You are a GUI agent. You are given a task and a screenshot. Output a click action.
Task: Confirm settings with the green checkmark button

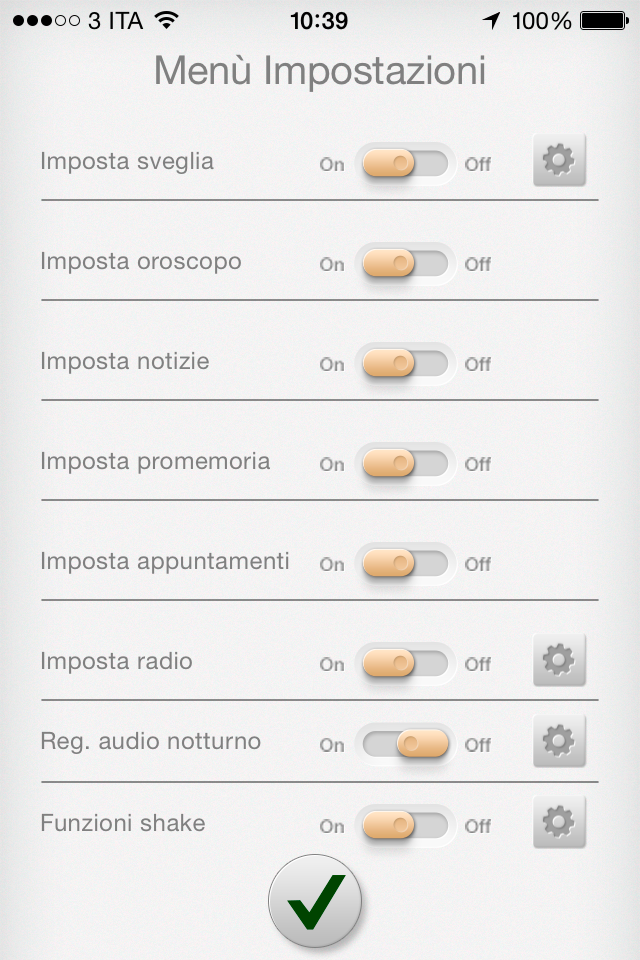[315, 901]
